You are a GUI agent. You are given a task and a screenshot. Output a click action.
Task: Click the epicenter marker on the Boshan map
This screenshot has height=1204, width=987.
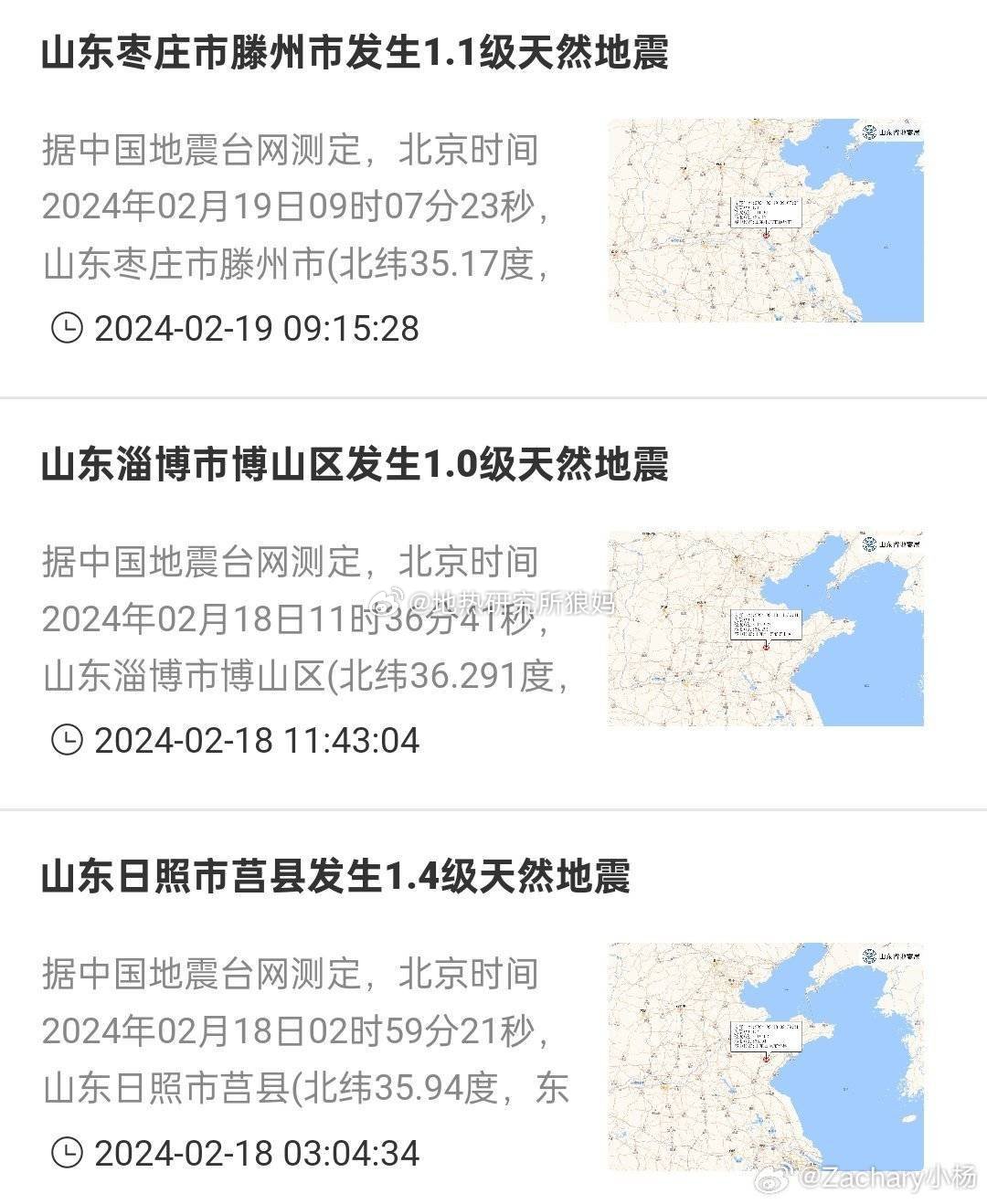[766, 648]
